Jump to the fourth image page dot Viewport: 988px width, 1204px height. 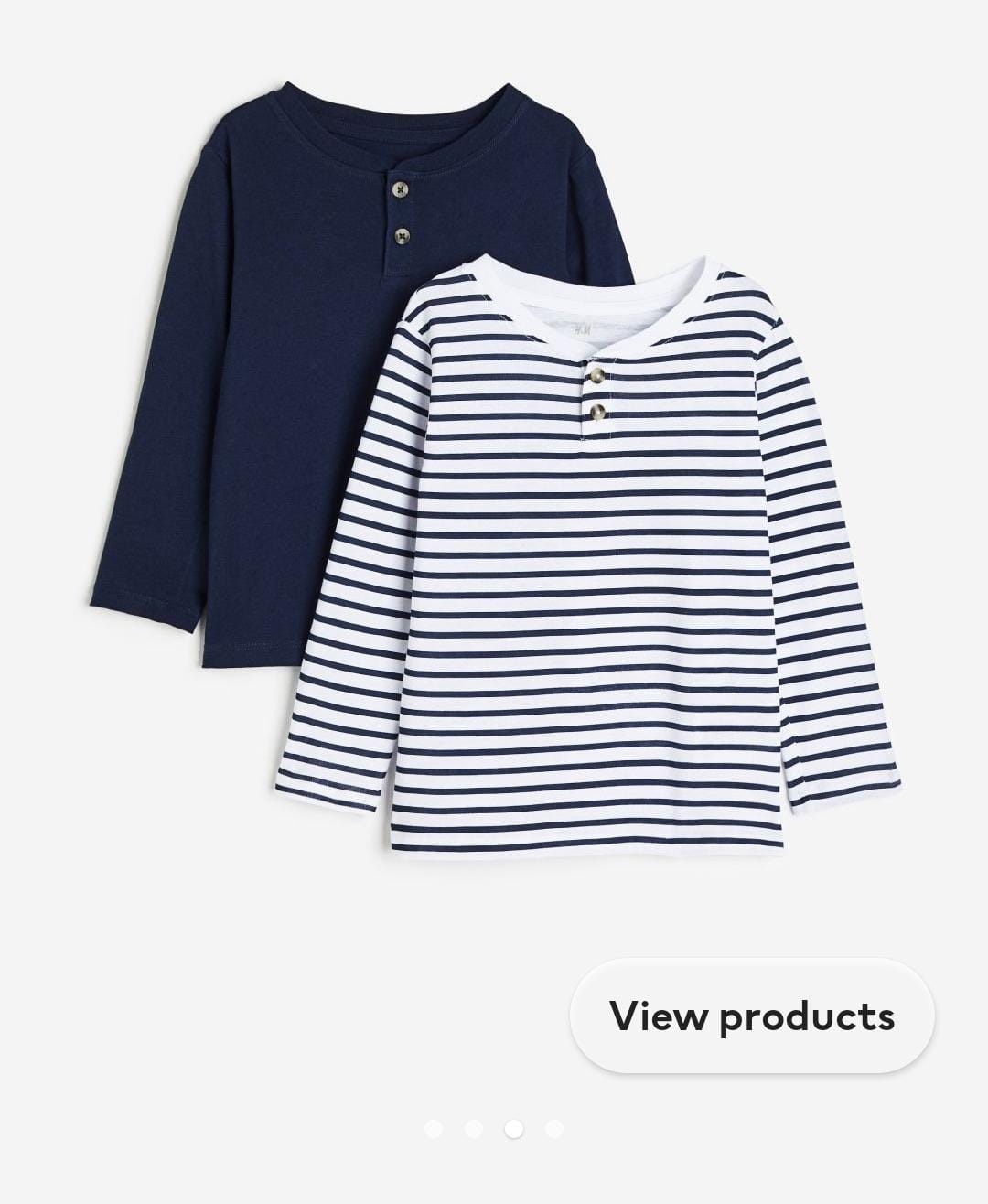[553, 1129]
